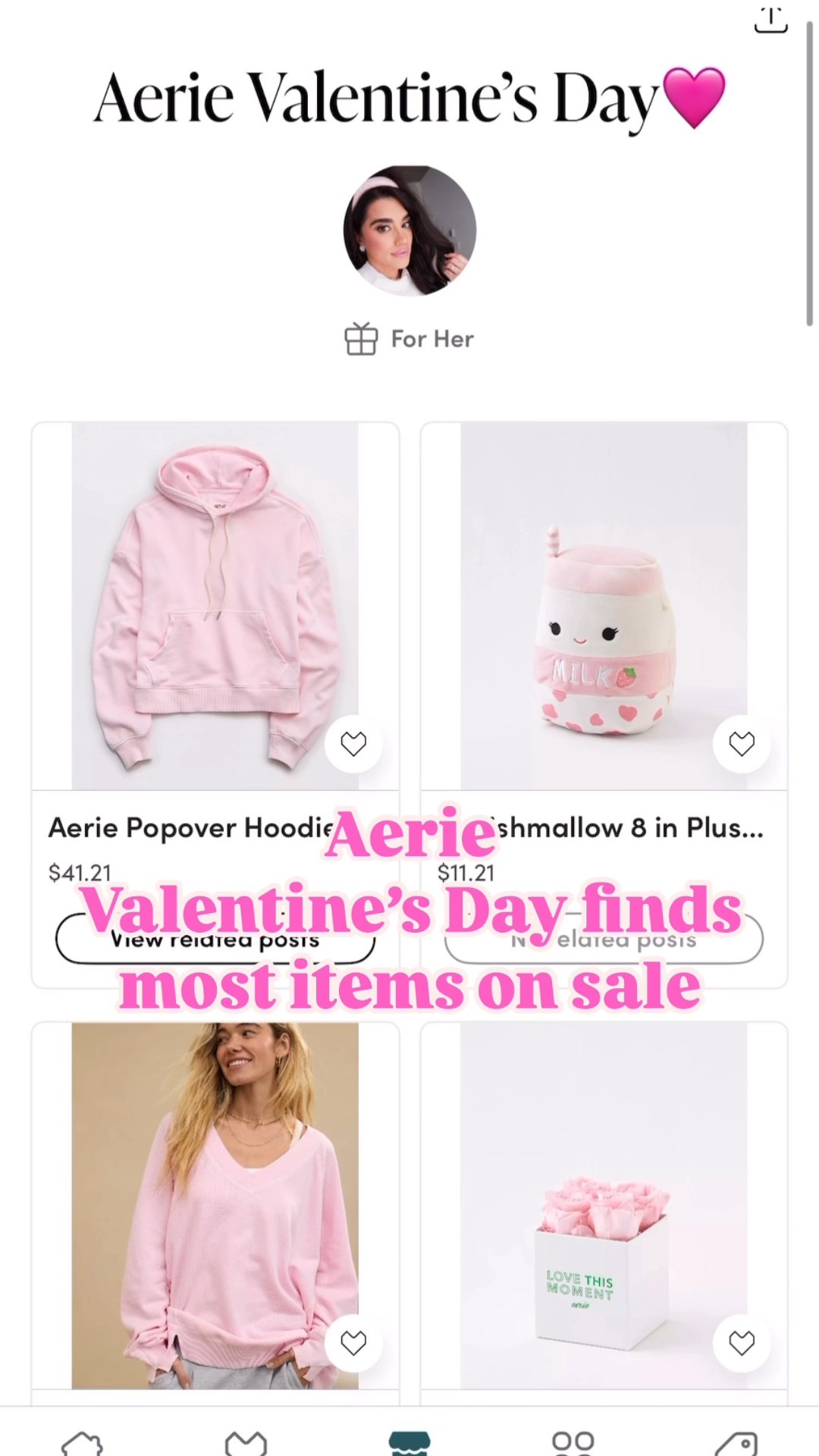The height and width of the screenshot is (1456, 819).
Task: Open the pink roses box product card
Action: coord(604,1206)
